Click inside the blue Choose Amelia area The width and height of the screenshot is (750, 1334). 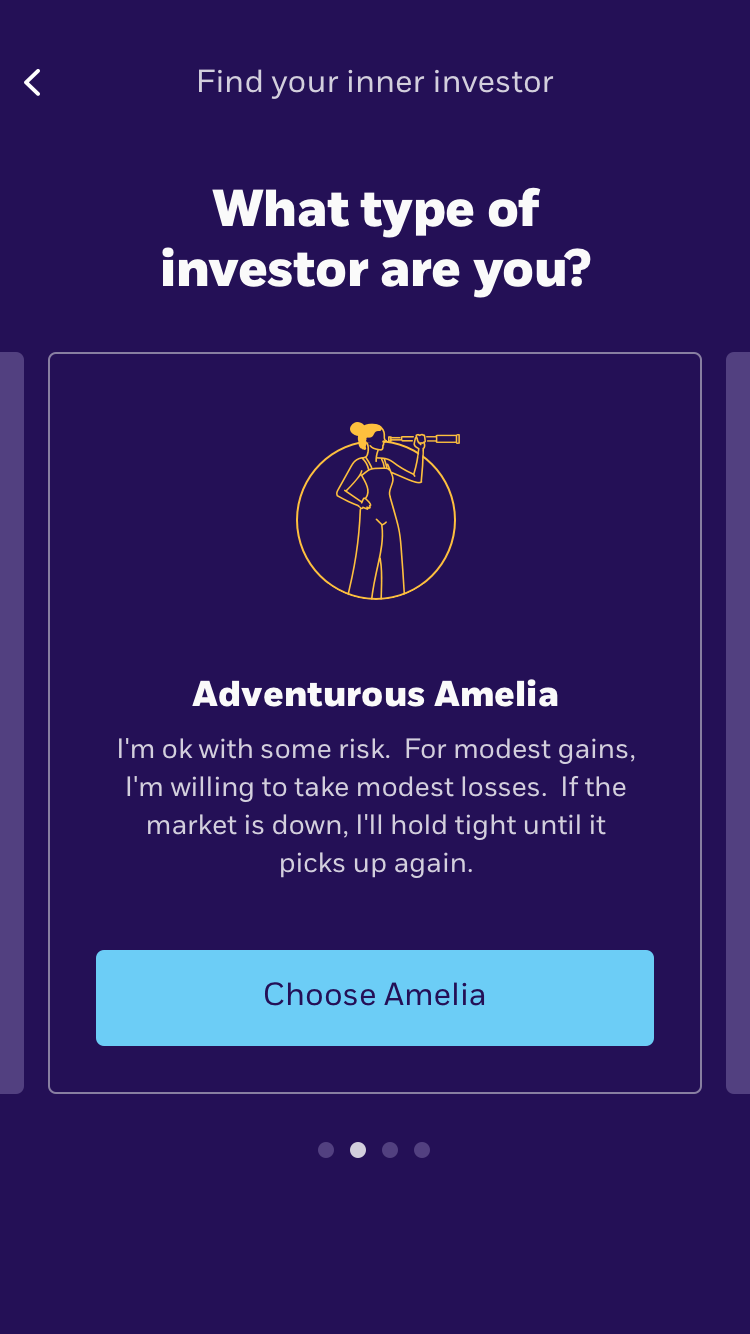tap(375, 997)
